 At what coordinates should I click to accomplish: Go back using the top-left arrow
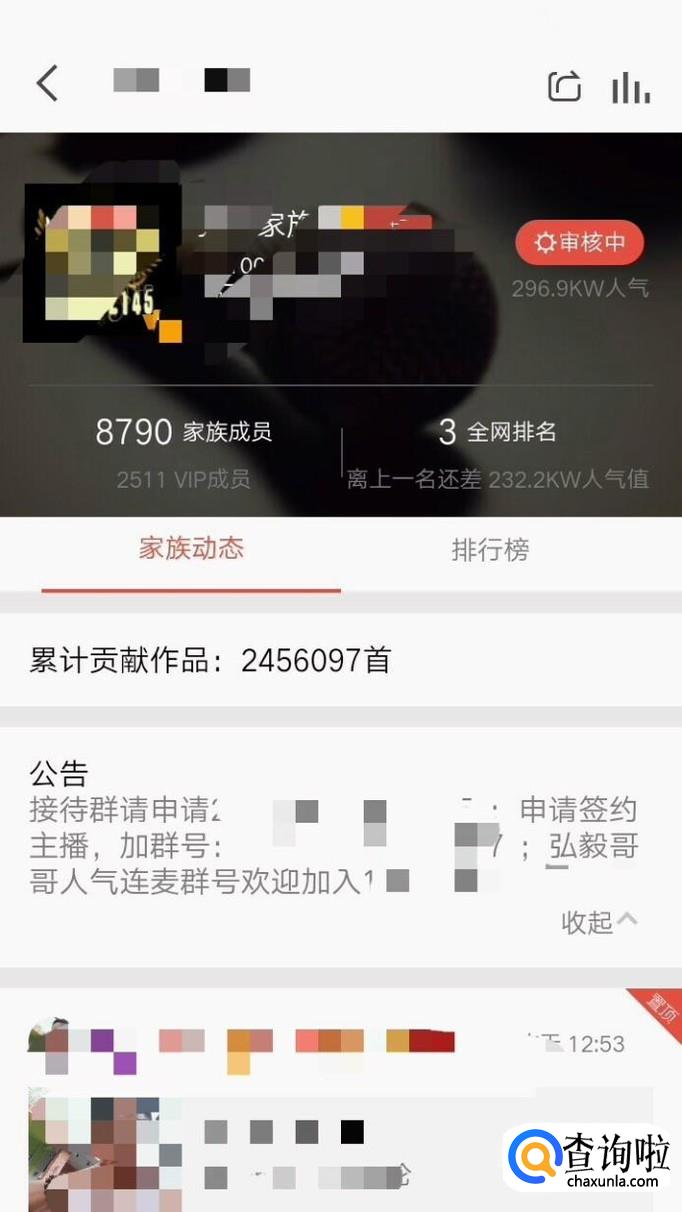tap(47, 83)
